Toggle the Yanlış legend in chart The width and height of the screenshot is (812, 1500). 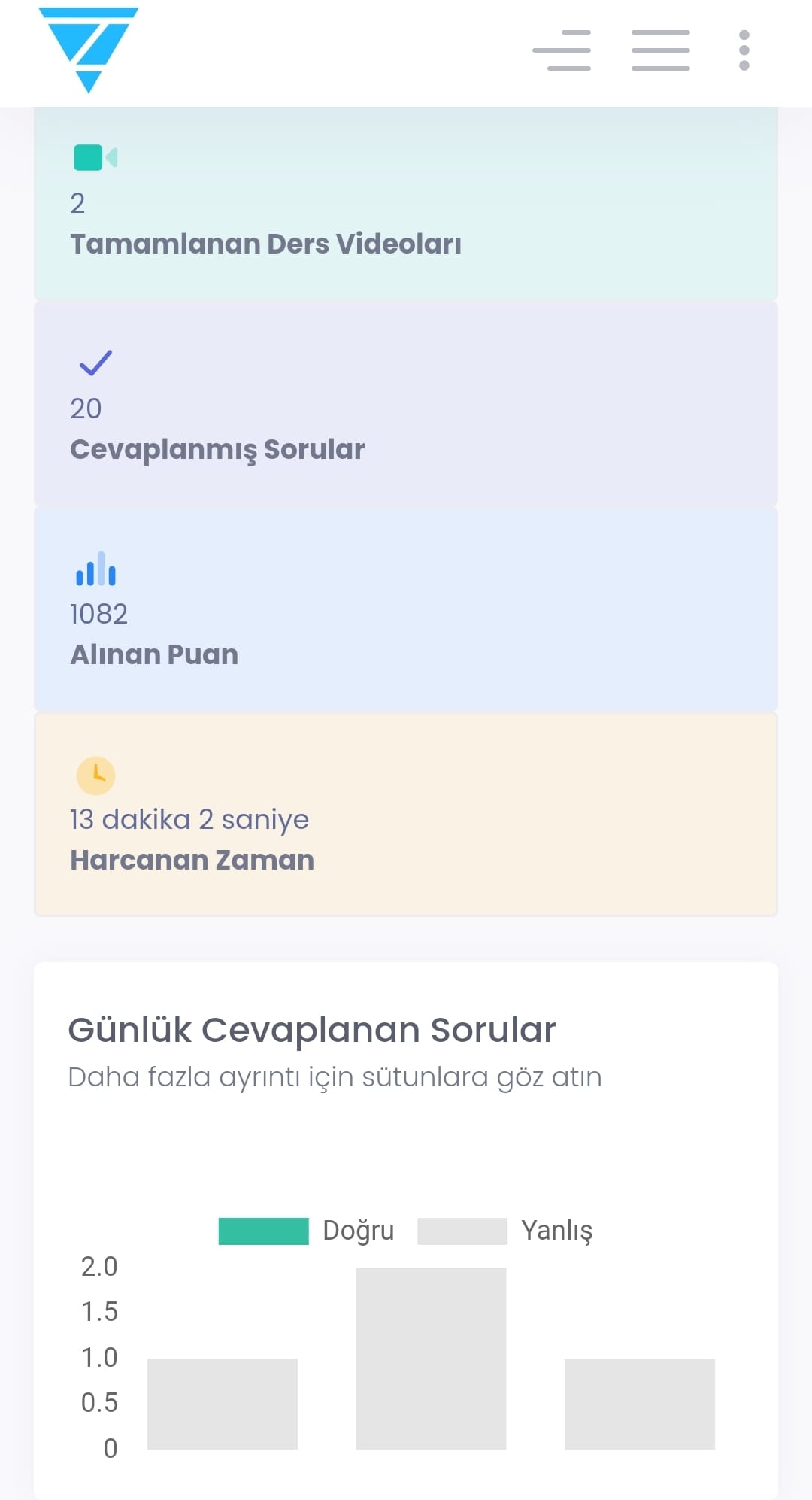505,1231
